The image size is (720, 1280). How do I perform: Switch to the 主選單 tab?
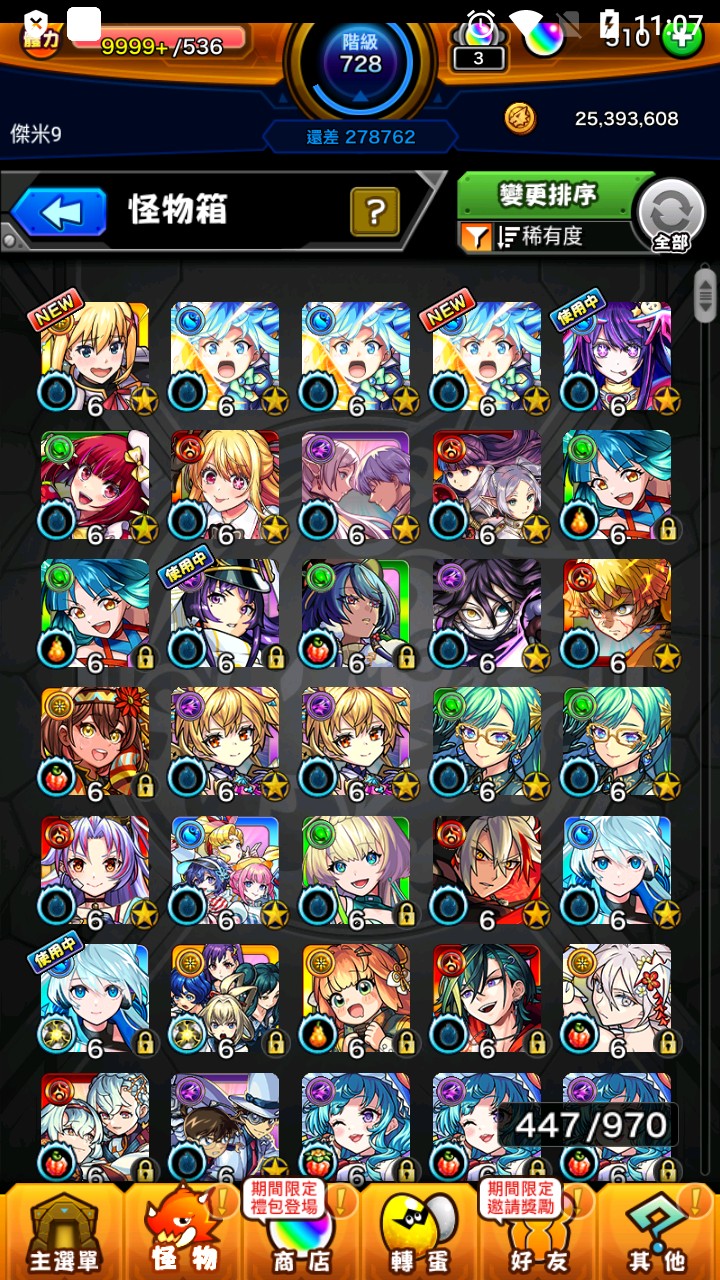[x=62, y=1232]
